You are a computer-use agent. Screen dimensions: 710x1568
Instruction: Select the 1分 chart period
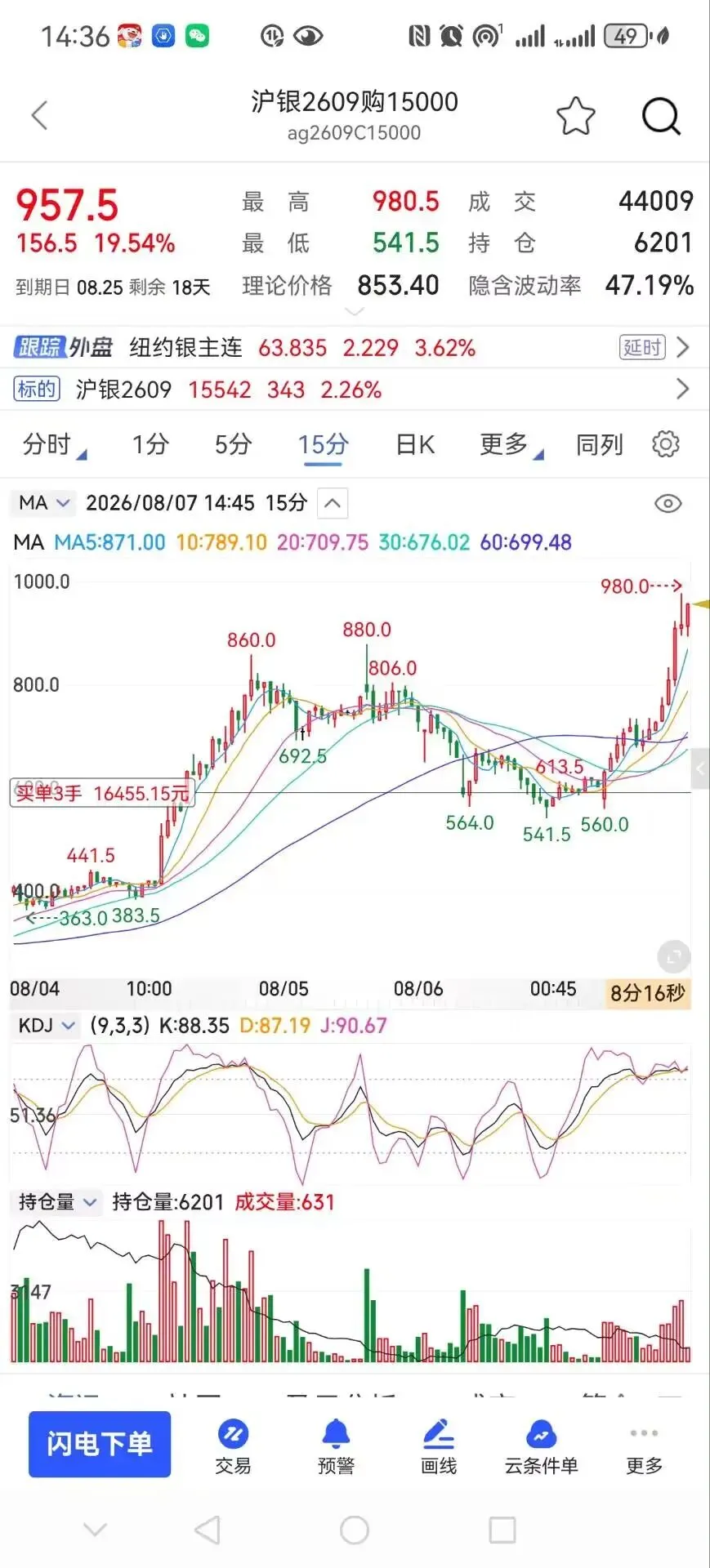pyautogui.click(x=151, y=445)
